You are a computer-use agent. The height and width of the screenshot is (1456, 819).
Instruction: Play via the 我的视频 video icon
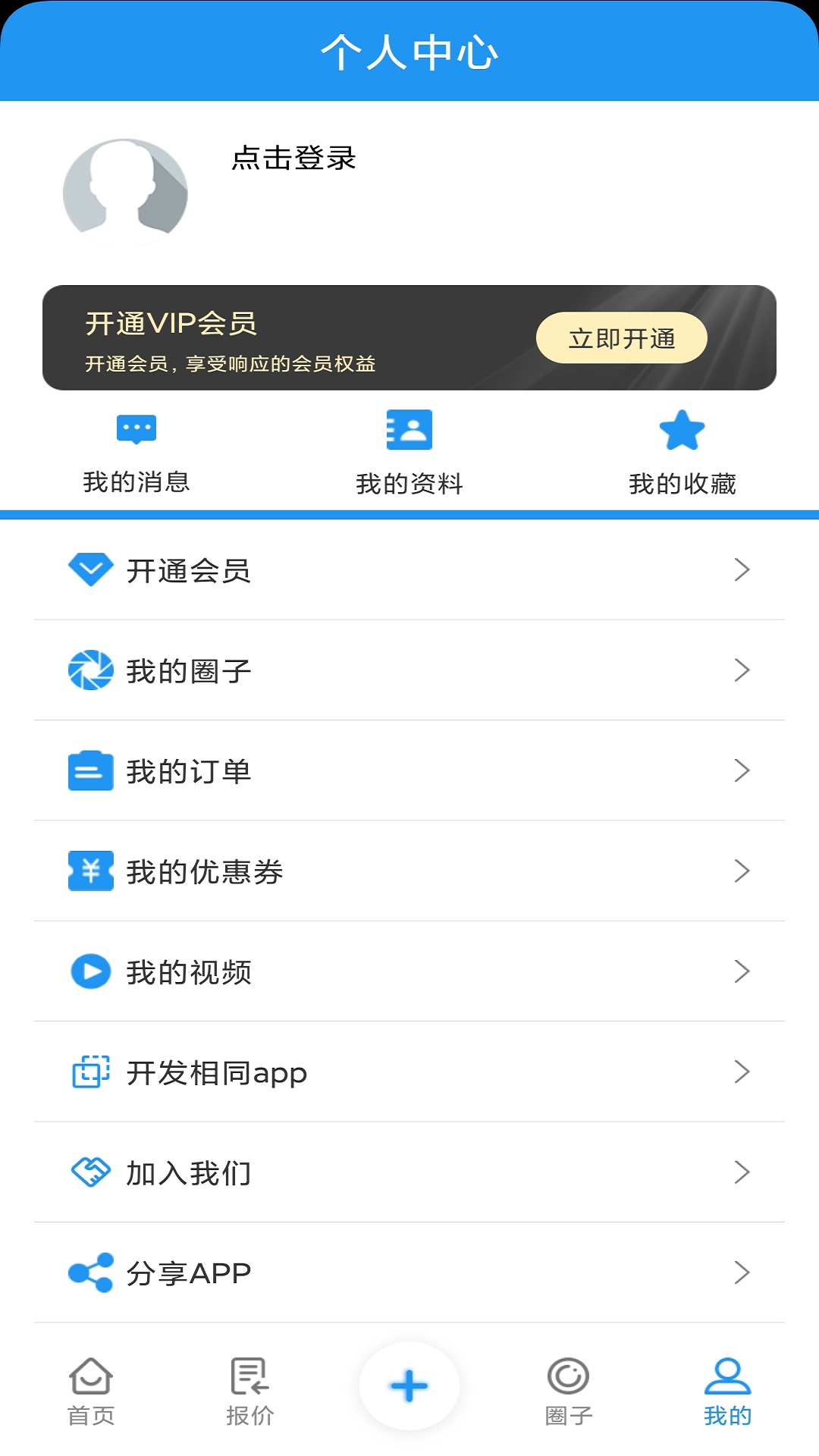89,971
